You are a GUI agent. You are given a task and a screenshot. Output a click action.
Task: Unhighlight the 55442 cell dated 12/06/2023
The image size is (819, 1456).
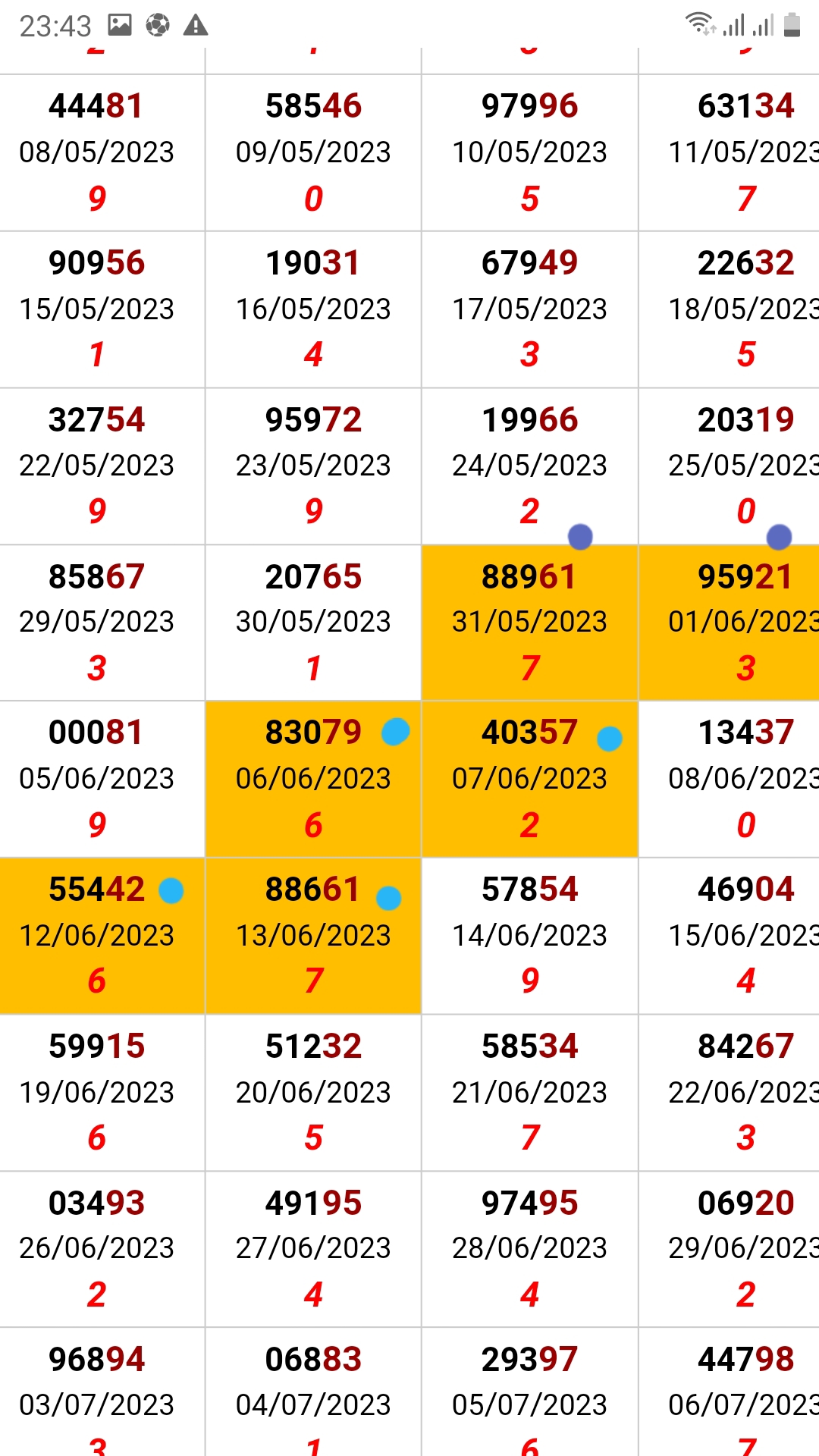[x=102, y=936]
